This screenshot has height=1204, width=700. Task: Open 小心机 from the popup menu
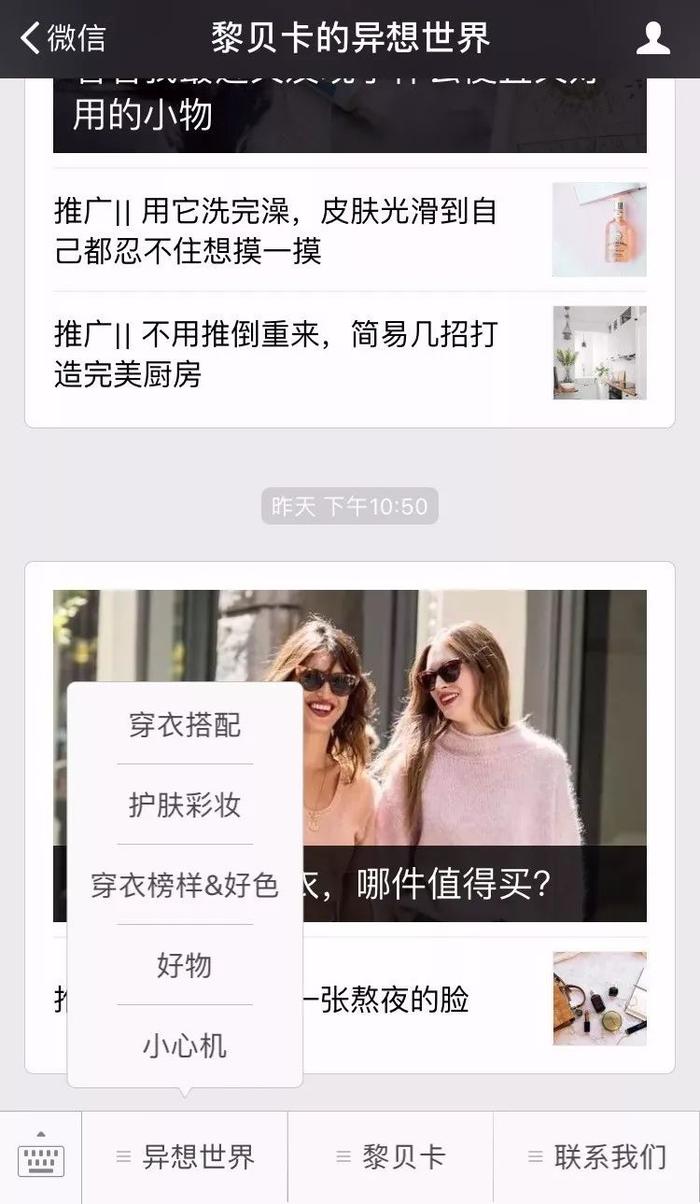(185, 1046)
